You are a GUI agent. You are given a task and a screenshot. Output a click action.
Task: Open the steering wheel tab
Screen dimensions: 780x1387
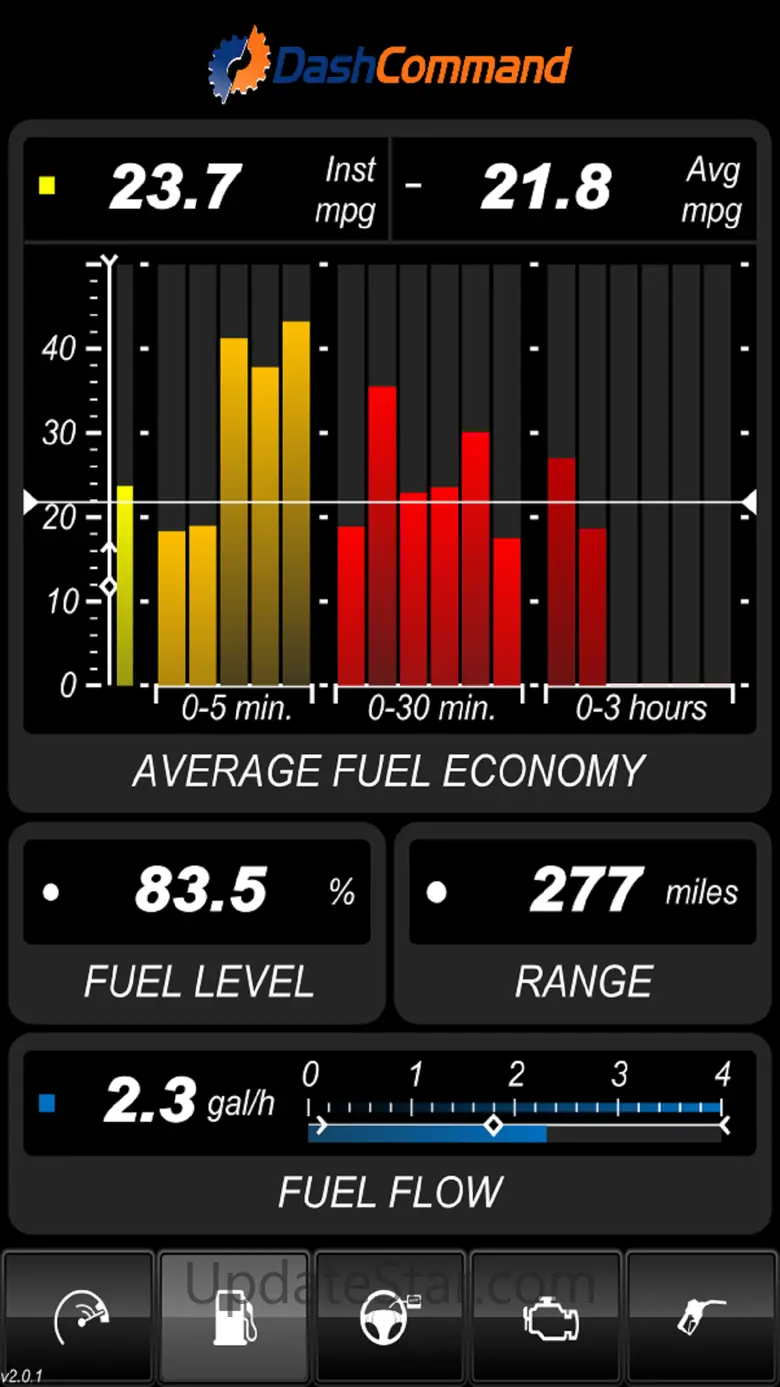coord(390,1318)
